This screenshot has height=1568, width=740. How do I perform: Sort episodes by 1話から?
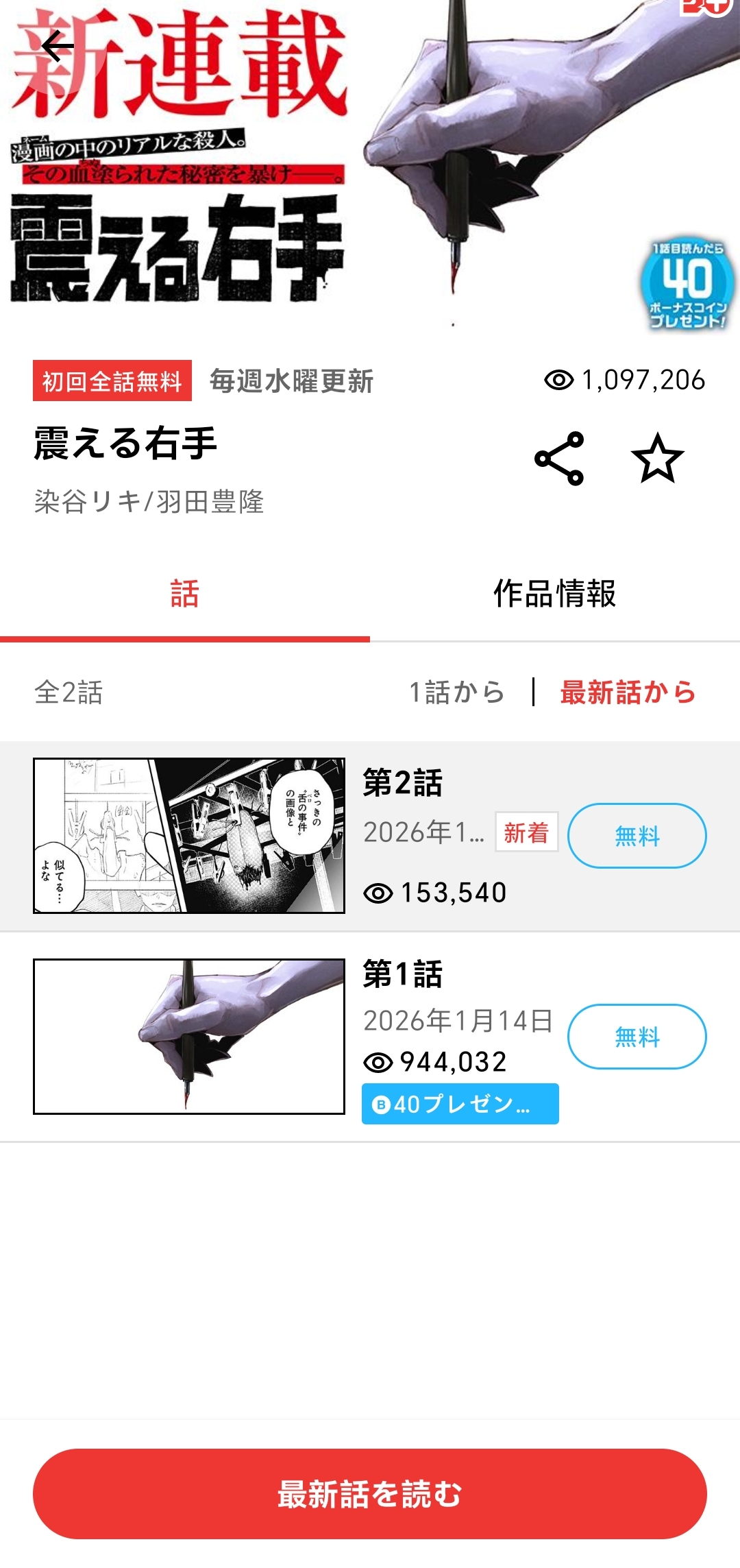[456, 692]
